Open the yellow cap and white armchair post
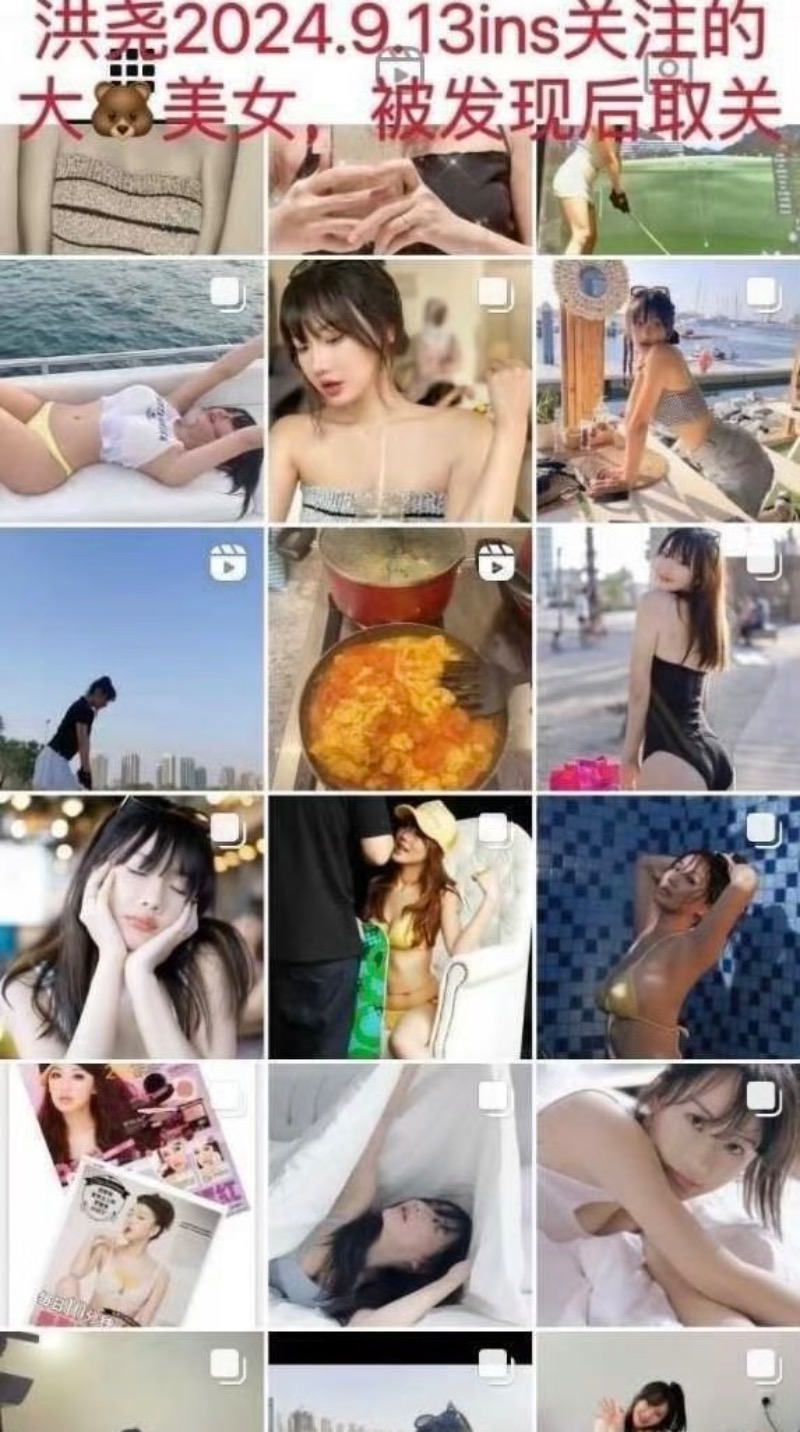Image resolution: width=800 pixels, height=1432 pixels. 400,925
